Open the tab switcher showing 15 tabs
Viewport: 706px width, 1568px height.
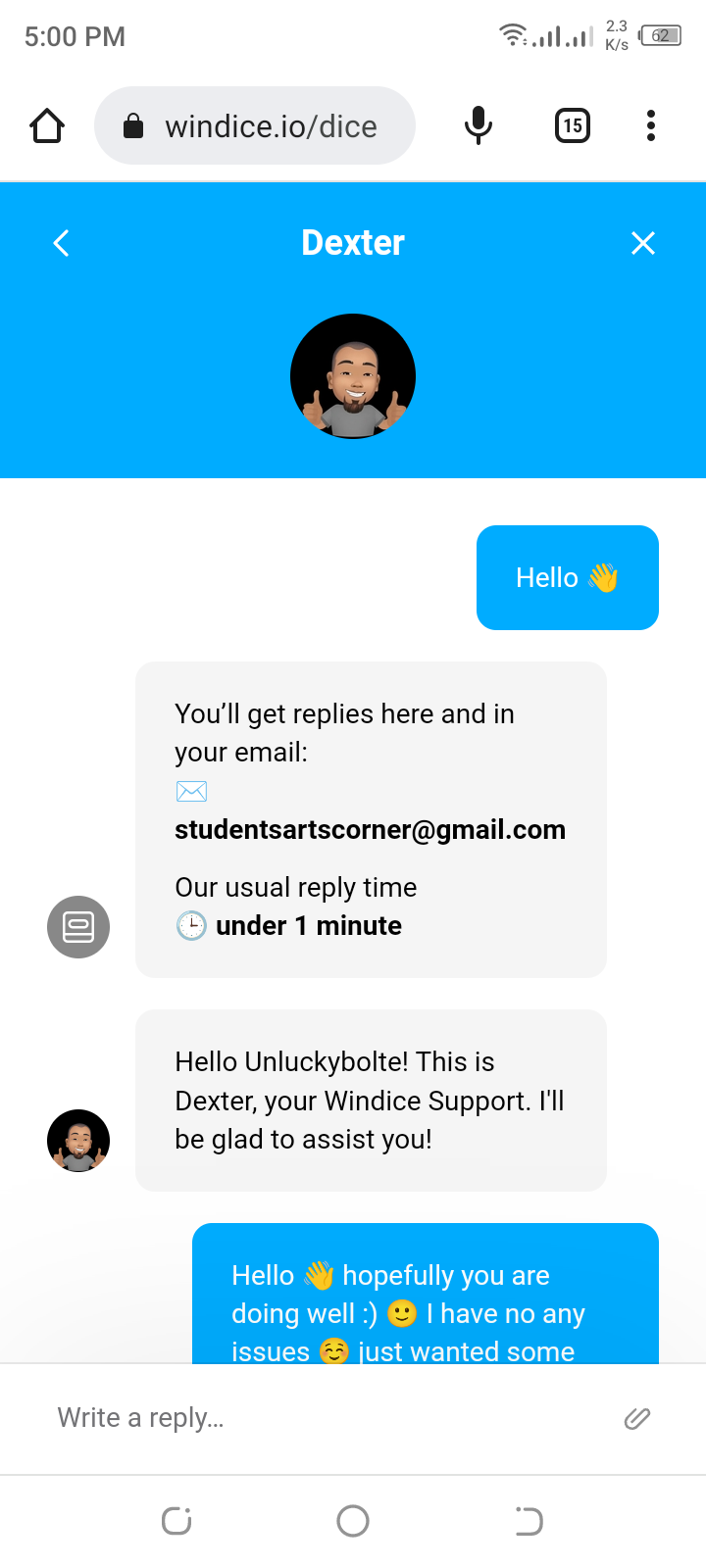(x=573, y=126)
